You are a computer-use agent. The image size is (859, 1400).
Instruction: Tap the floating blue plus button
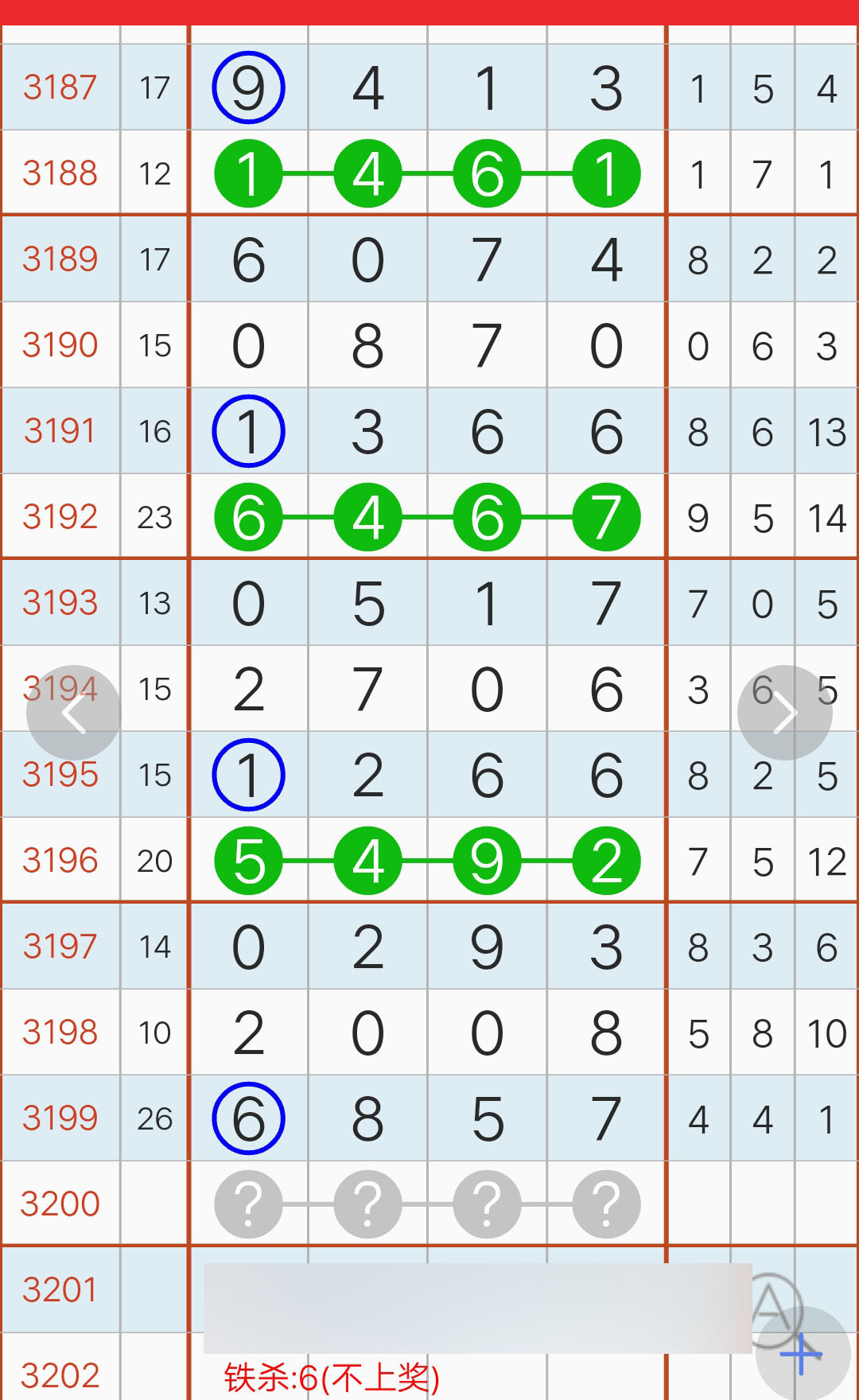pos(802,1354)
